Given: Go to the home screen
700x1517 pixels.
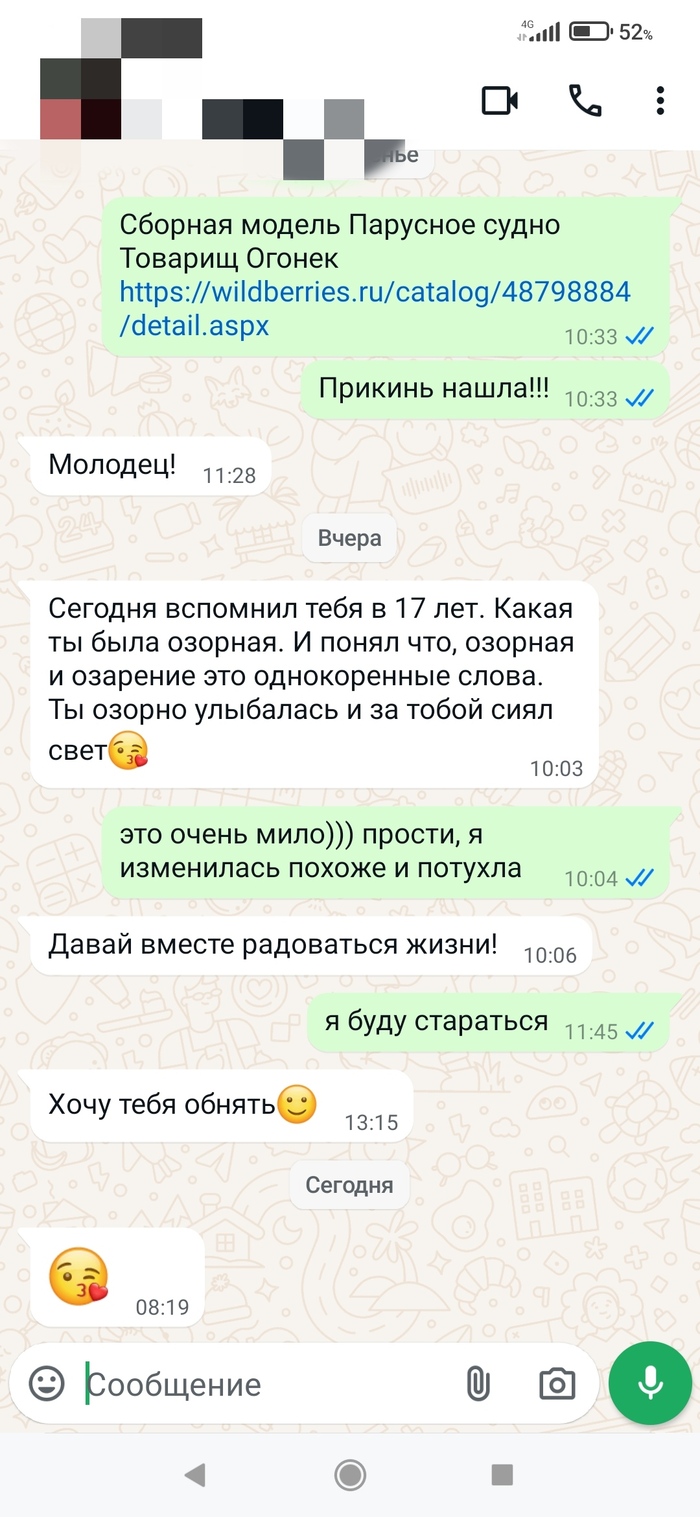Looking at the screenshot, I should (349, 1474).
